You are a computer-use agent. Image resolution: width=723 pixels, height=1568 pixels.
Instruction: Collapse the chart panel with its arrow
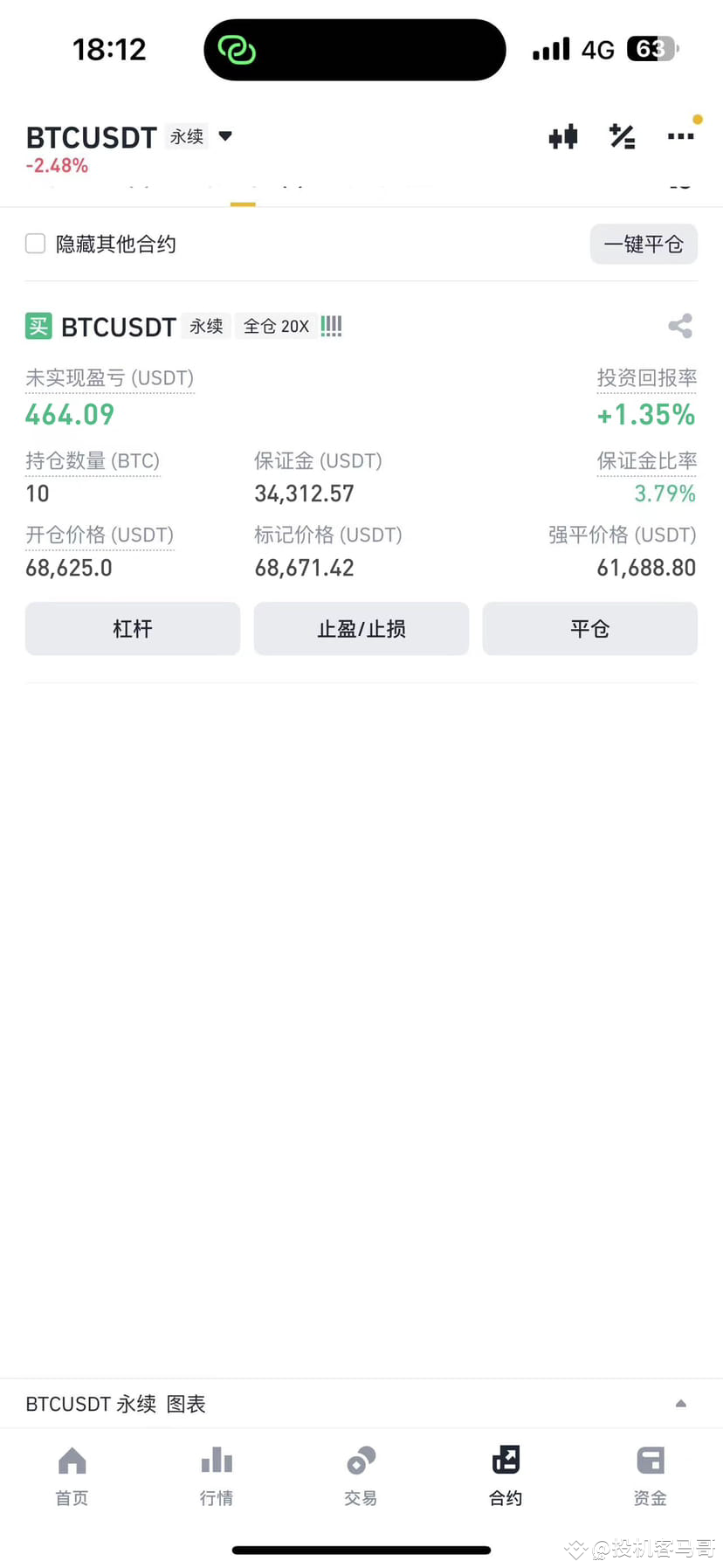point(681,1403)
